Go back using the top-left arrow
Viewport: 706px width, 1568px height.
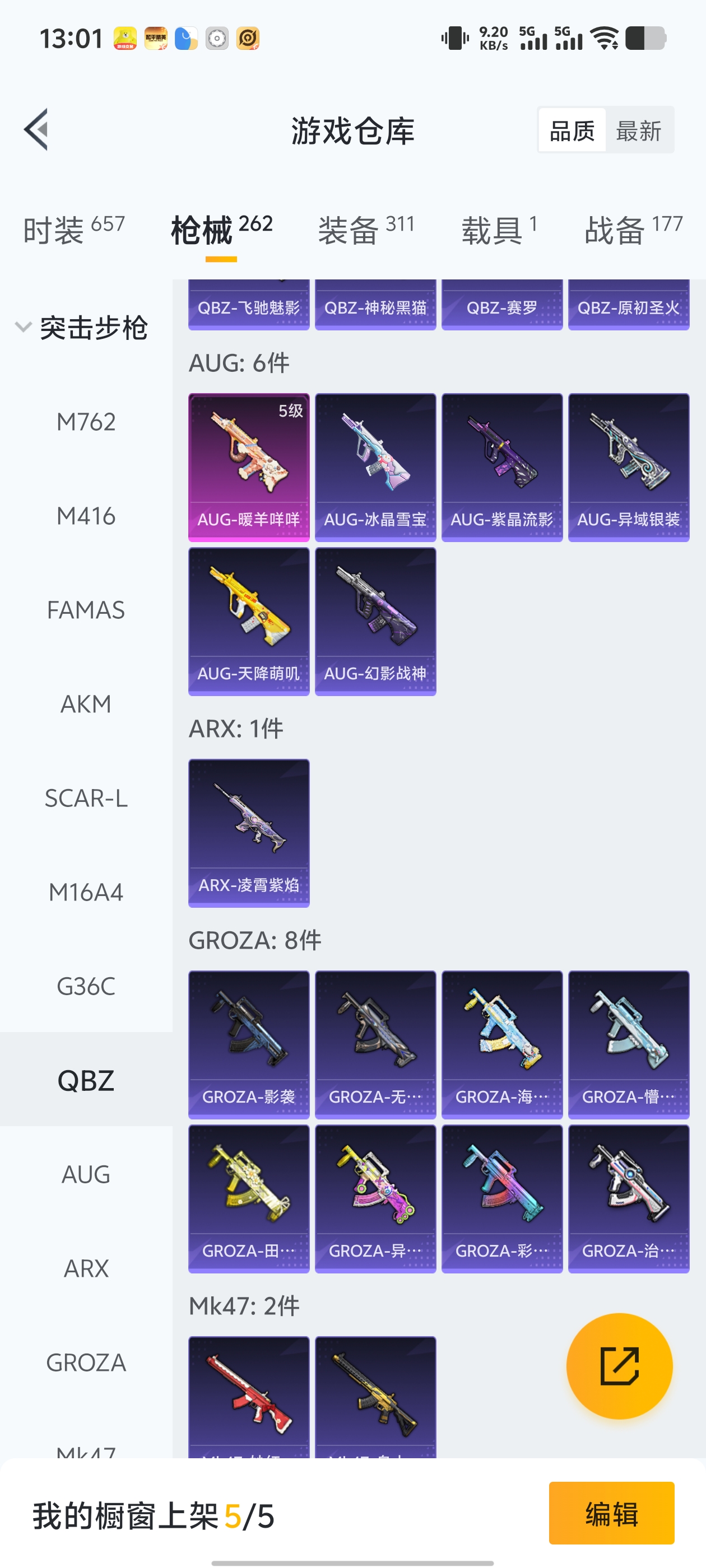36,129
